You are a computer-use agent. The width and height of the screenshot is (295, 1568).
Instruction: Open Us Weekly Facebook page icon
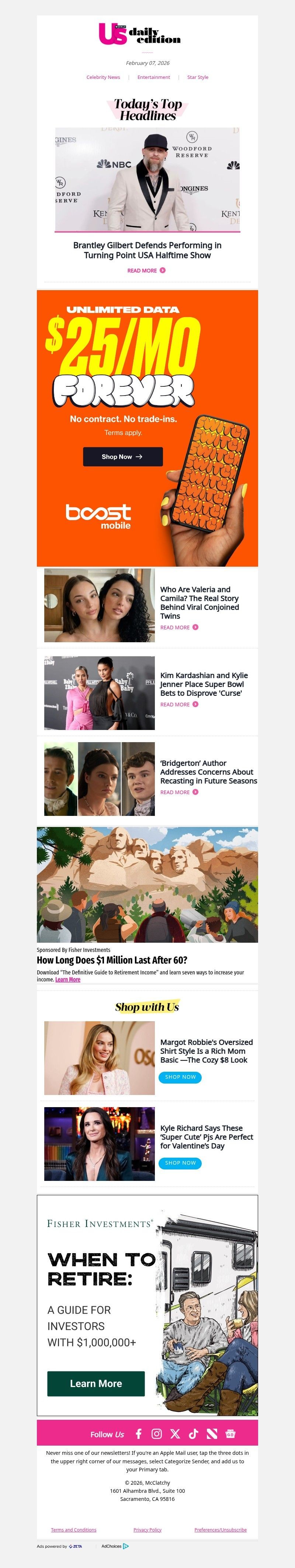pyautogui.click(x=139, y=1433)
